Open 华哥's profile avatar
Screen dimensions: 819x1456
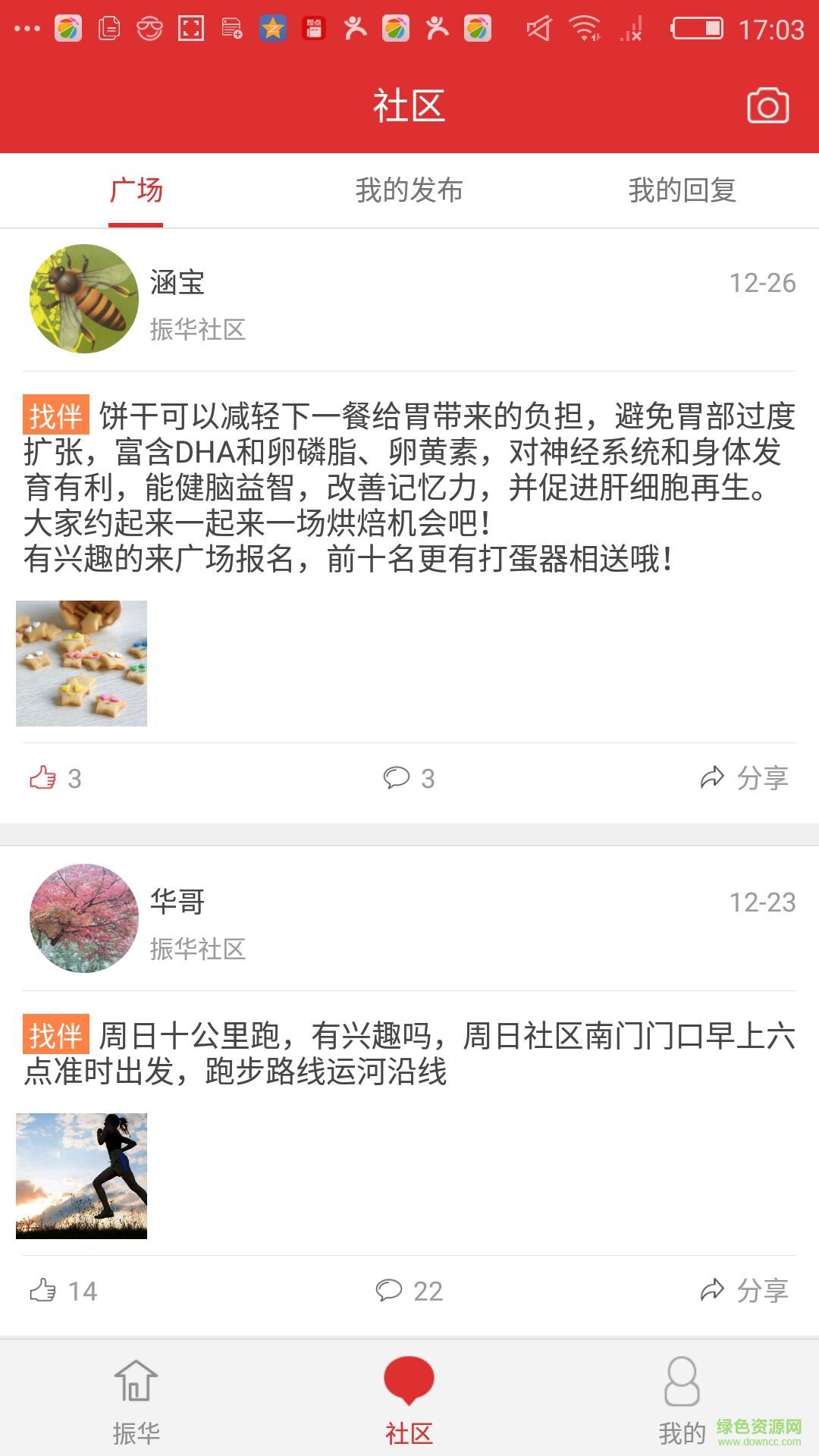[x=84, y=918]
